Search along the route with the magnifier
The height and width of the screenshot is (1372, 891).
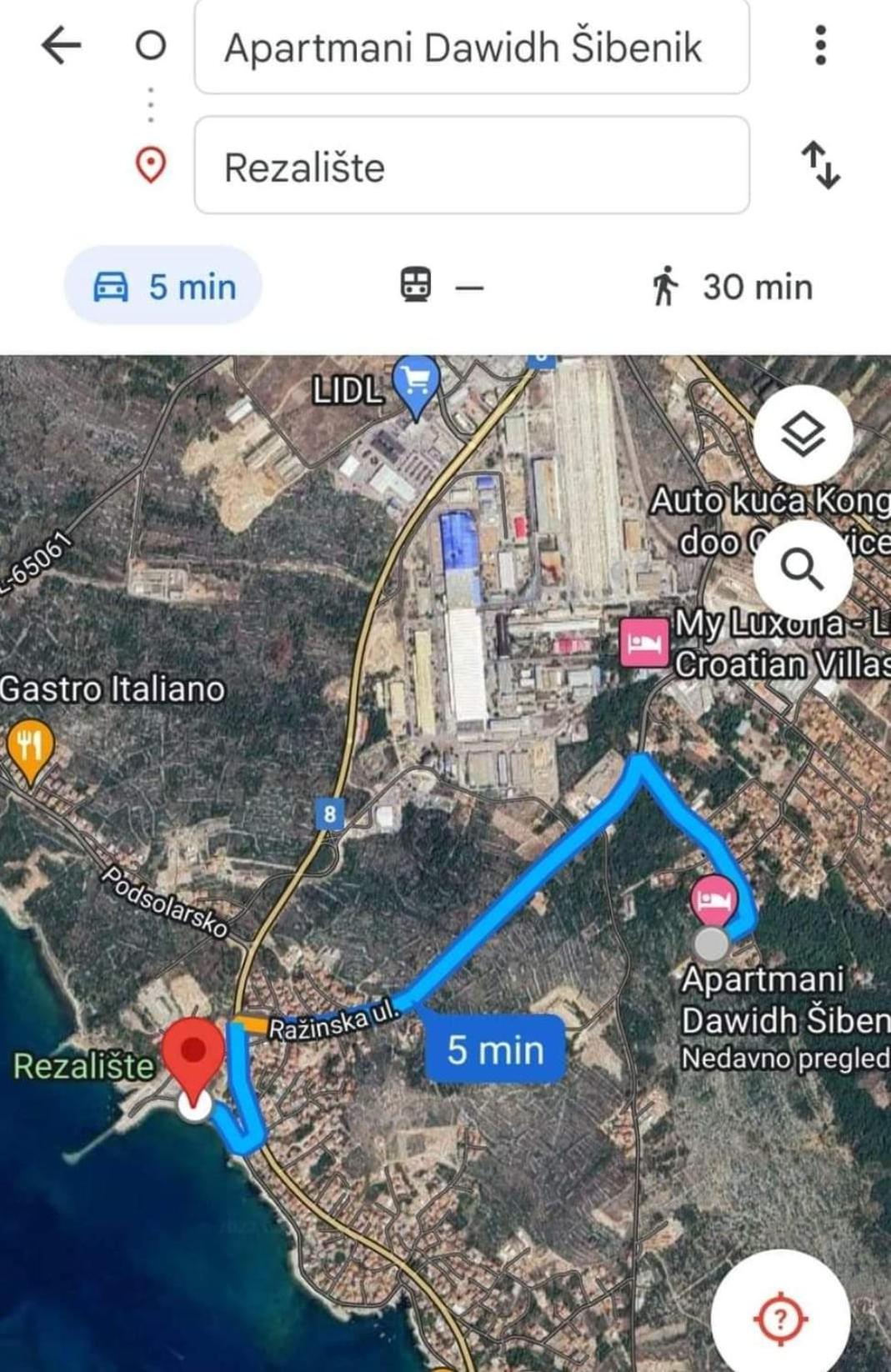(x=802, y=569)
